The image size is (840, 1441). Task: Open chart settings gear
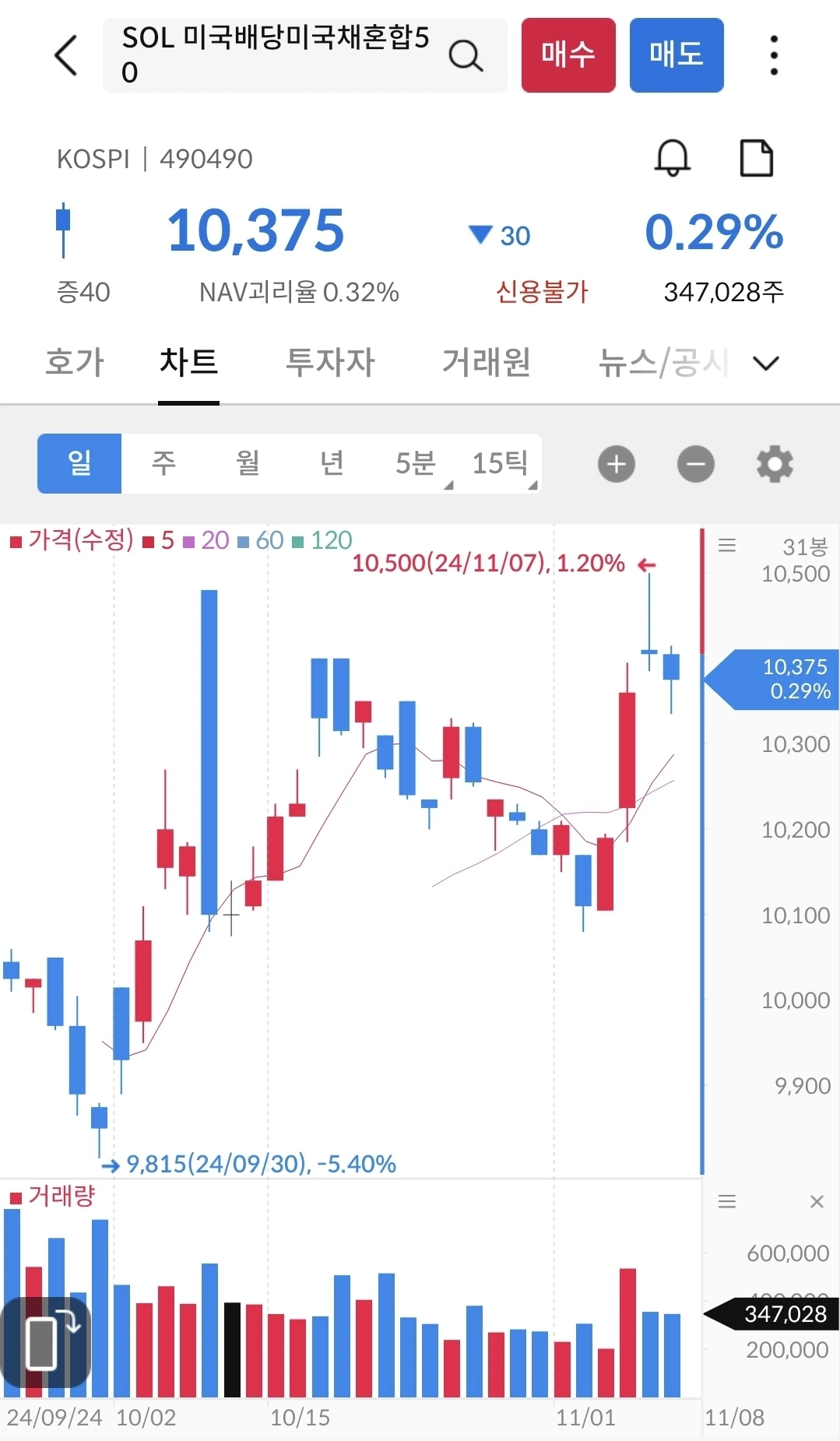[775, 464]
